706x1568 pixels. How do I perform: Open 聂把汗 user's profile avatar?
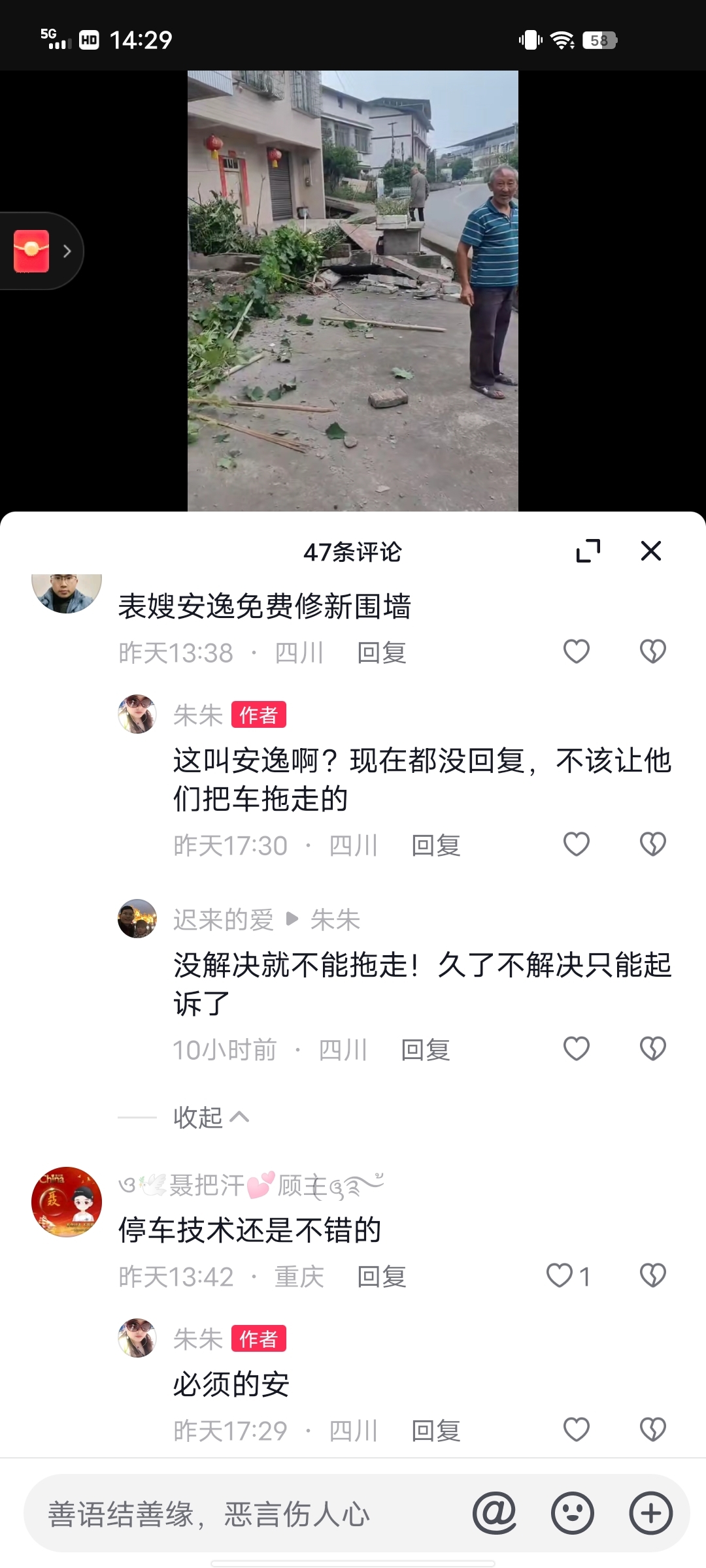(x=67, y=1202)
